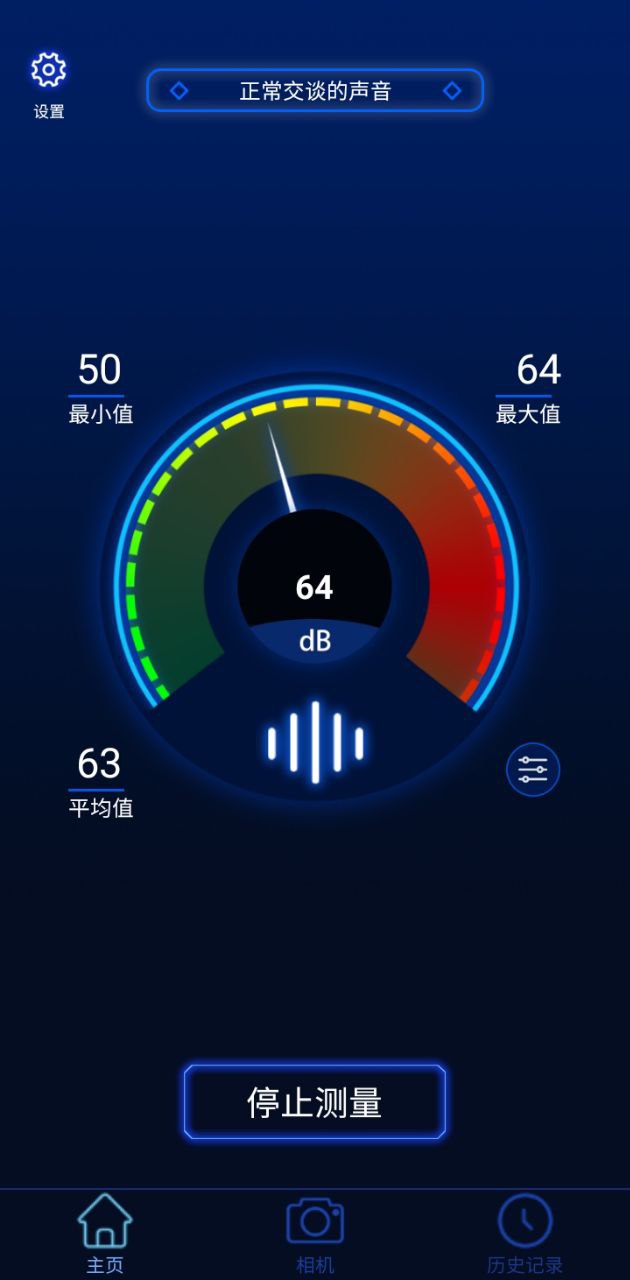Switch to the 相机 tab
Screen dimensions: 630x1280
(x=315, y=1232)
